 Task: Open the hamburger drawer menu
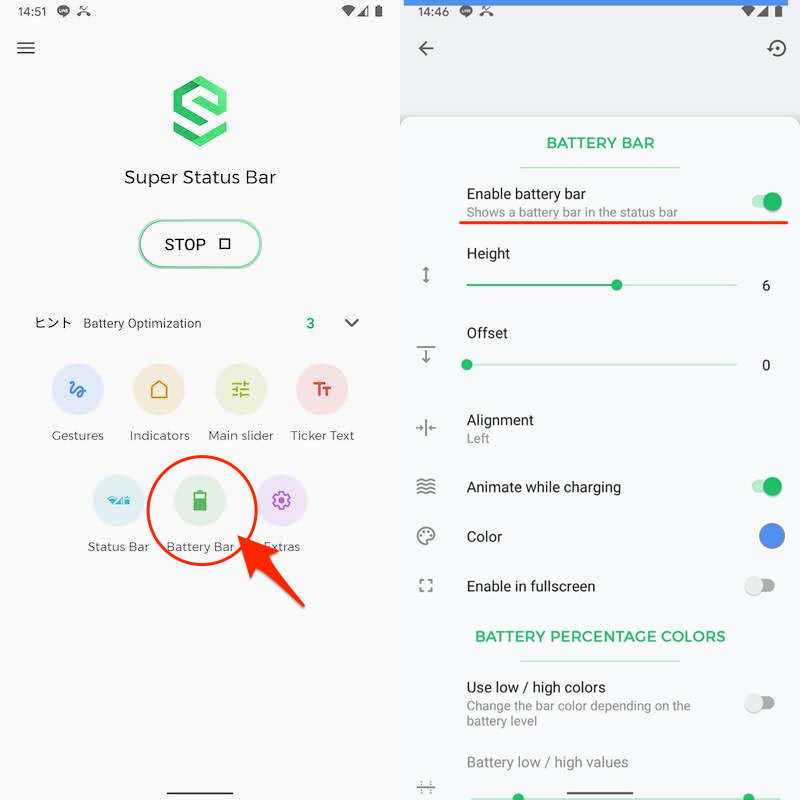(x=26, y=48)
